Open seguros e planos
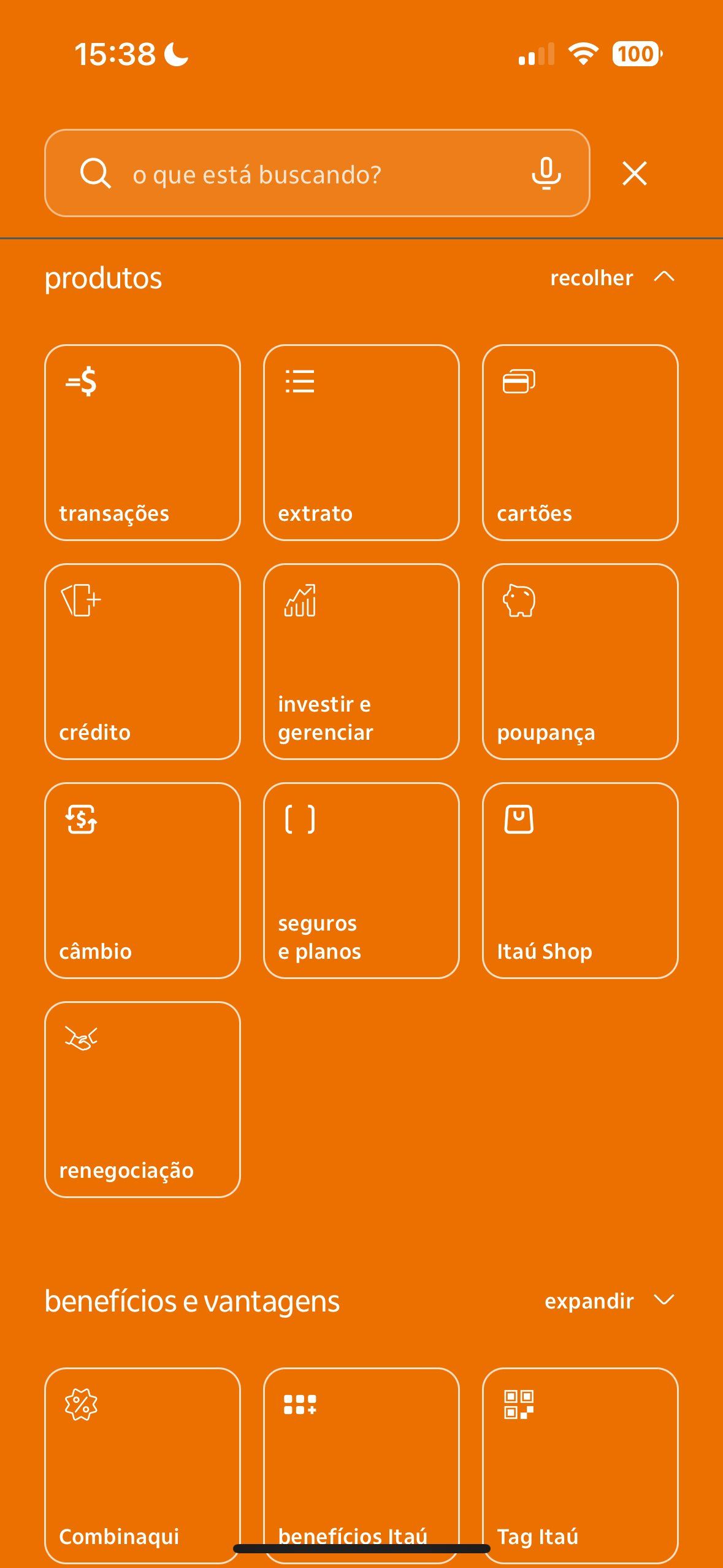This screenshot has width=723, height=1568. [361, 880]
